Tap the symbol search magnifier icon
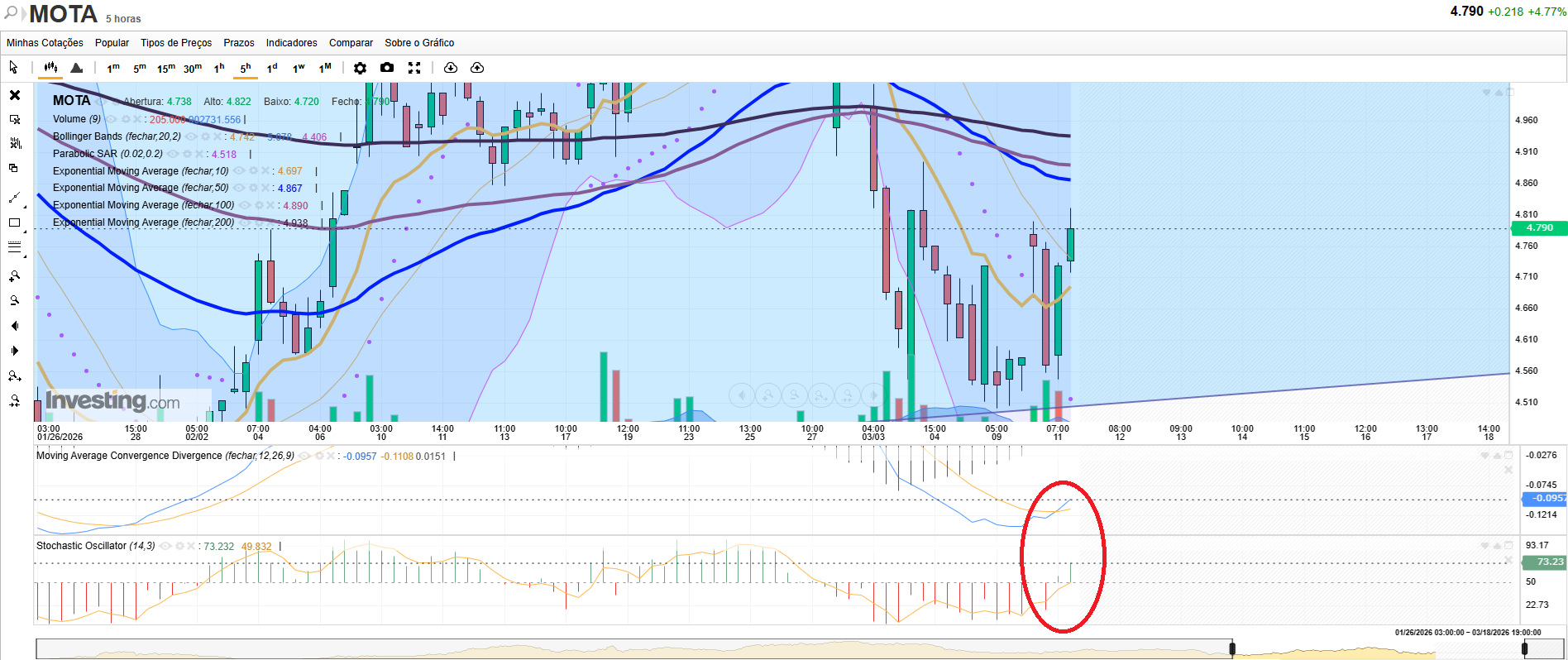 click(12, 13)
